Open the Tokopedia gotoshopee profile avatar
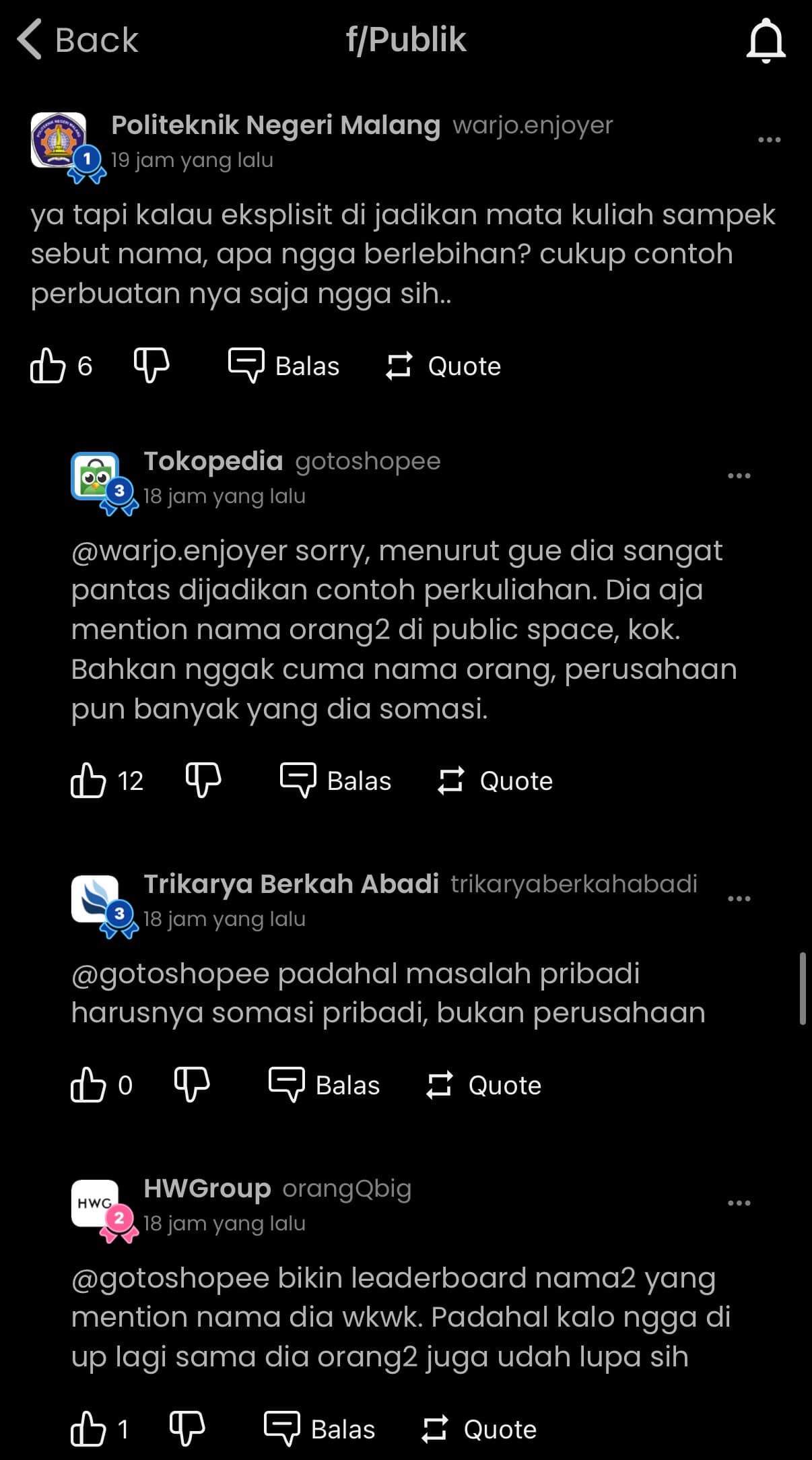This screenshot has height=1460, width=812. 96,477
